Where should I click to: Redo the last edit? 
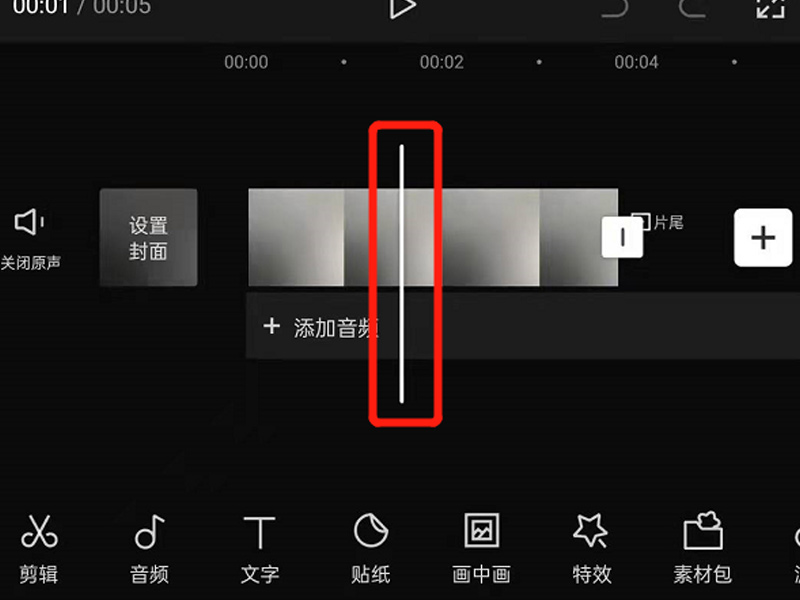click(x=692, y=8)
